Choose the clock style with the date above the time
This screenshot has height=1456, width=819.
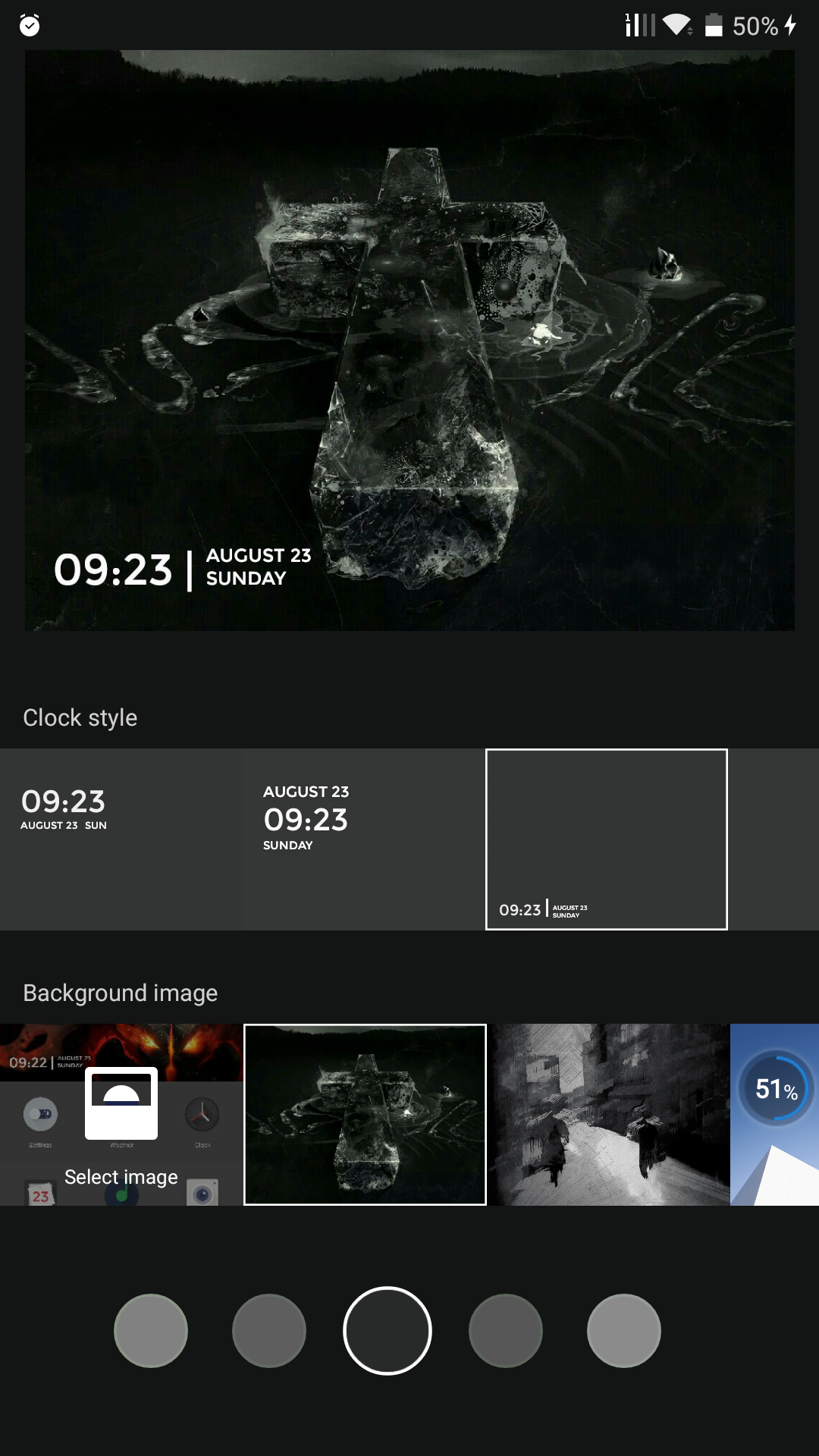[x=364, y=839]
